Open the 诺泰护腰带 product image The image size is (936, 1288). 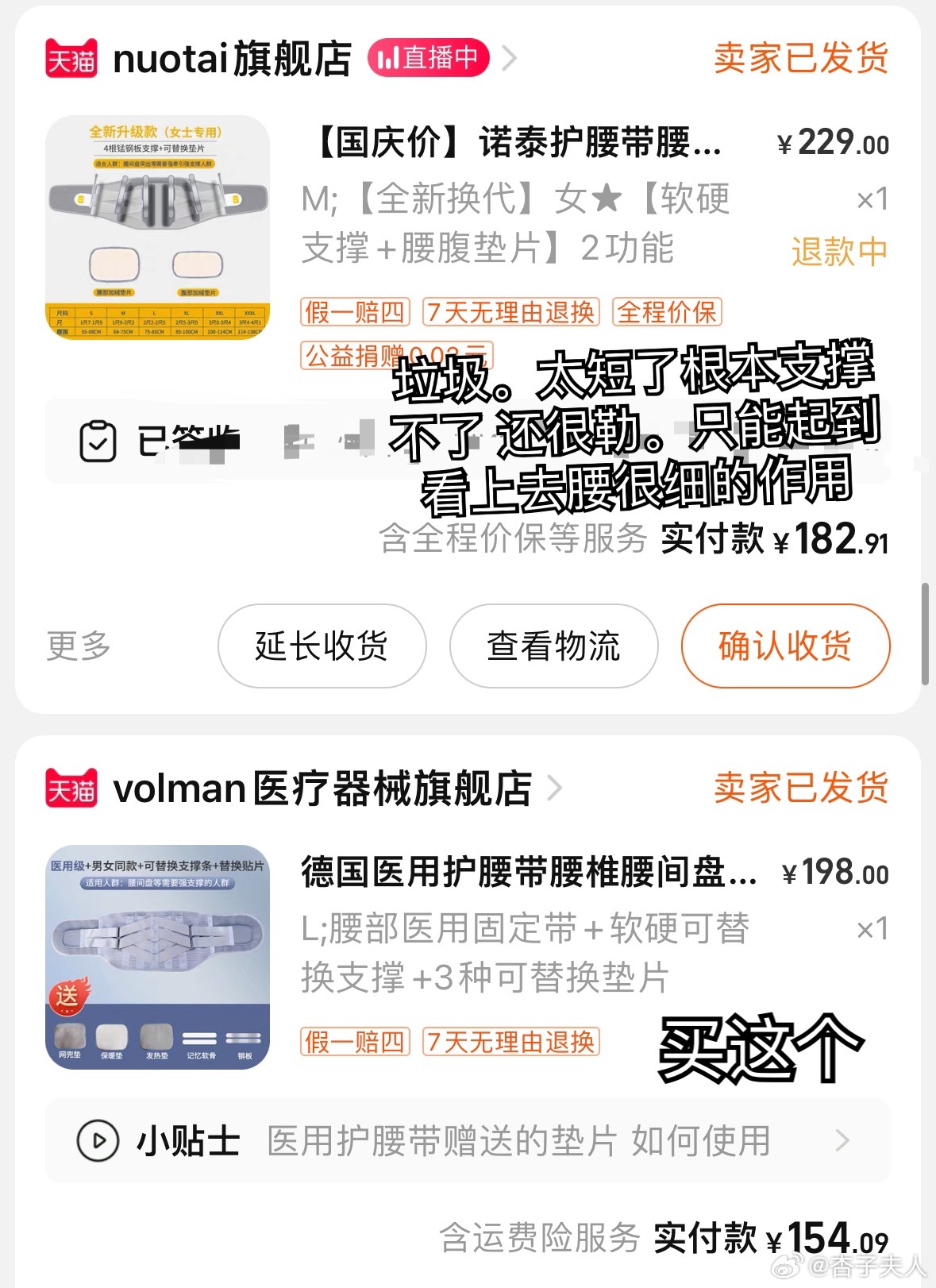pos(157,227)
